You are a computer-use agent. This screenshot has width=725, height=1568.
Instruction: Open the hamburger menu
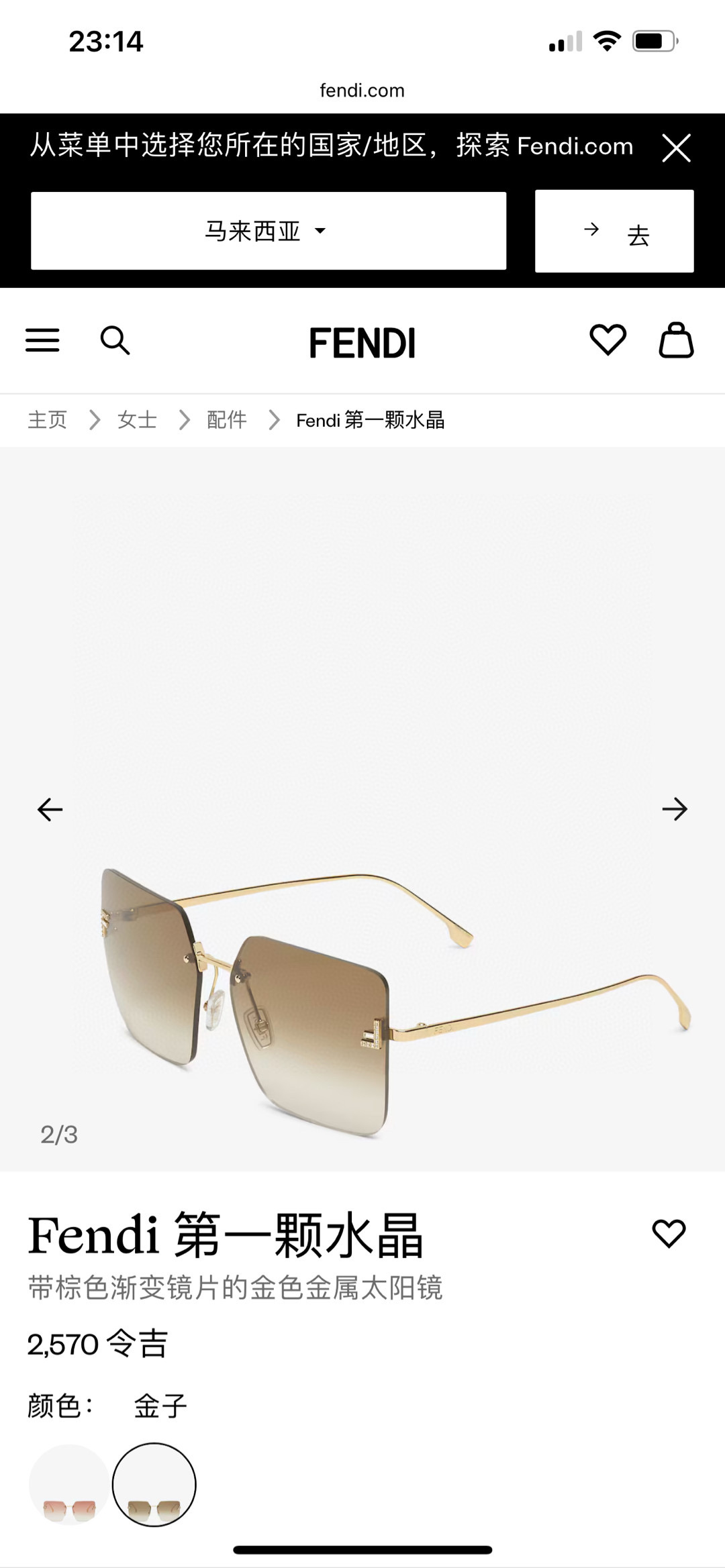pyautogui.click(x=42, y=340)
